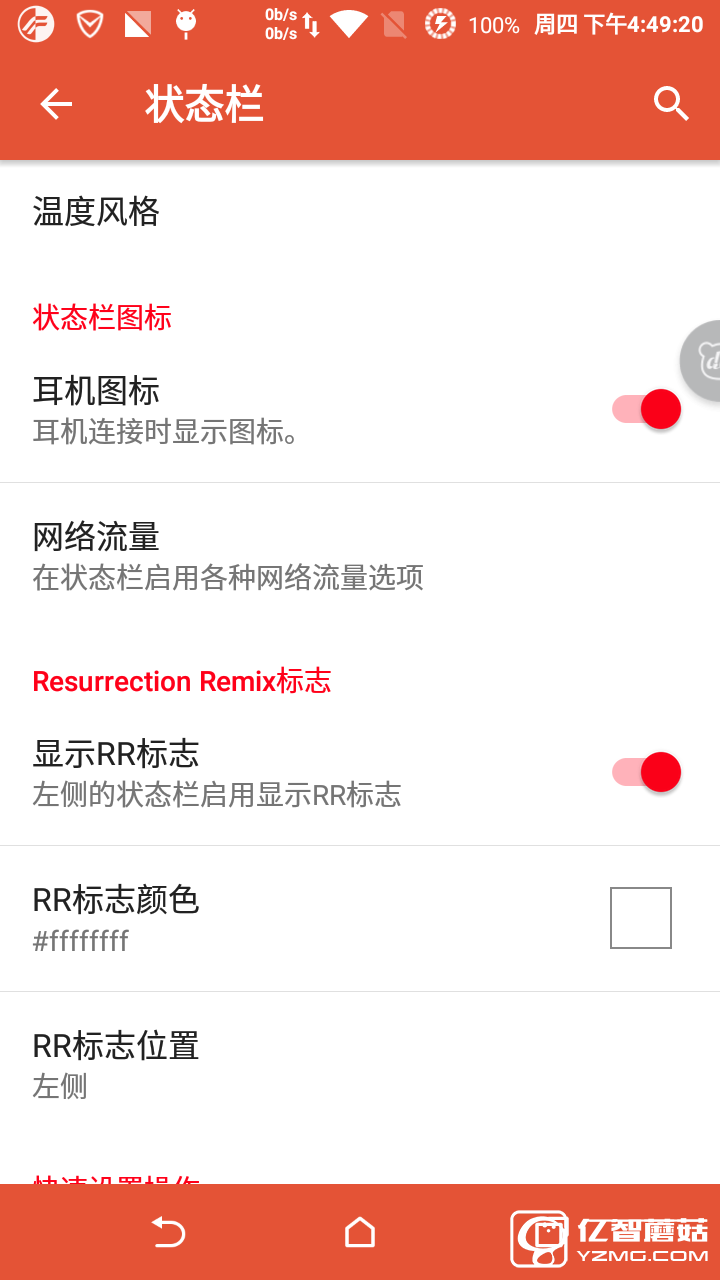The width and height of the screenshot is (720, 1280).
Task: Tap the 左侧 position label
Action: click(x=57, y=1087)
